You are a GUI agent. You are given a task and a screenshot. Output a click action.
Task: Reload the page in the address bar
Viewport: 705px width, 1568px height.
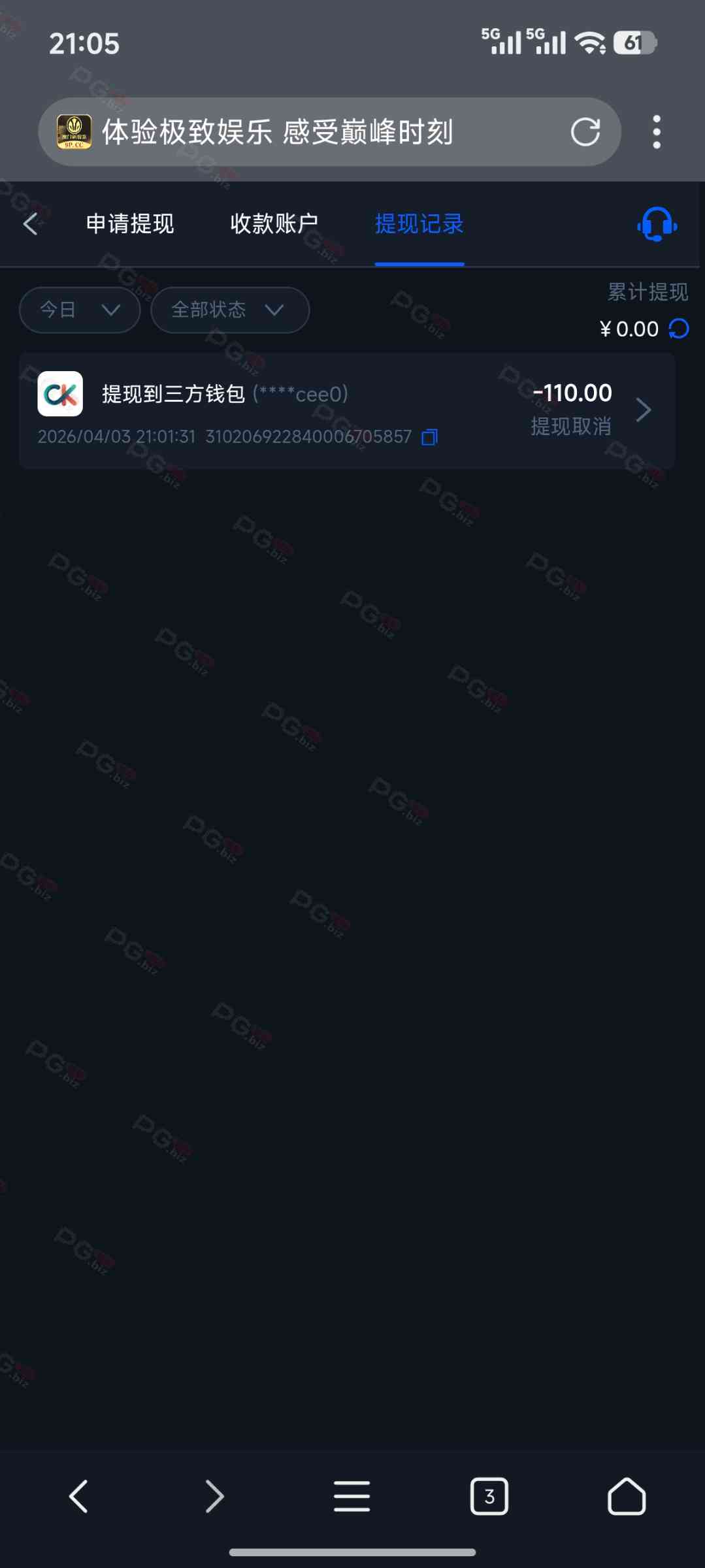[x=585, y=132]
